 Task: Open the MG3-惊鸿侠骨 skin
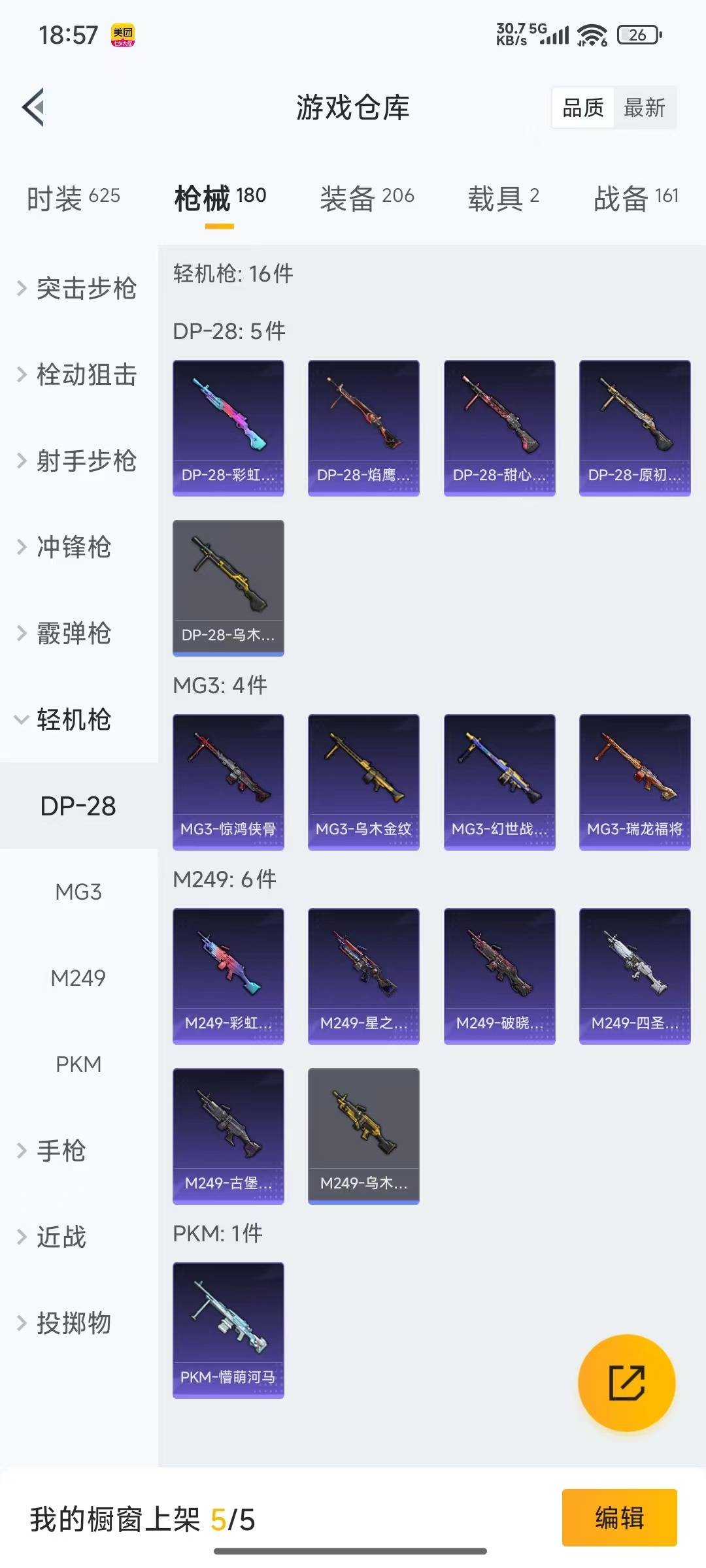228,782
